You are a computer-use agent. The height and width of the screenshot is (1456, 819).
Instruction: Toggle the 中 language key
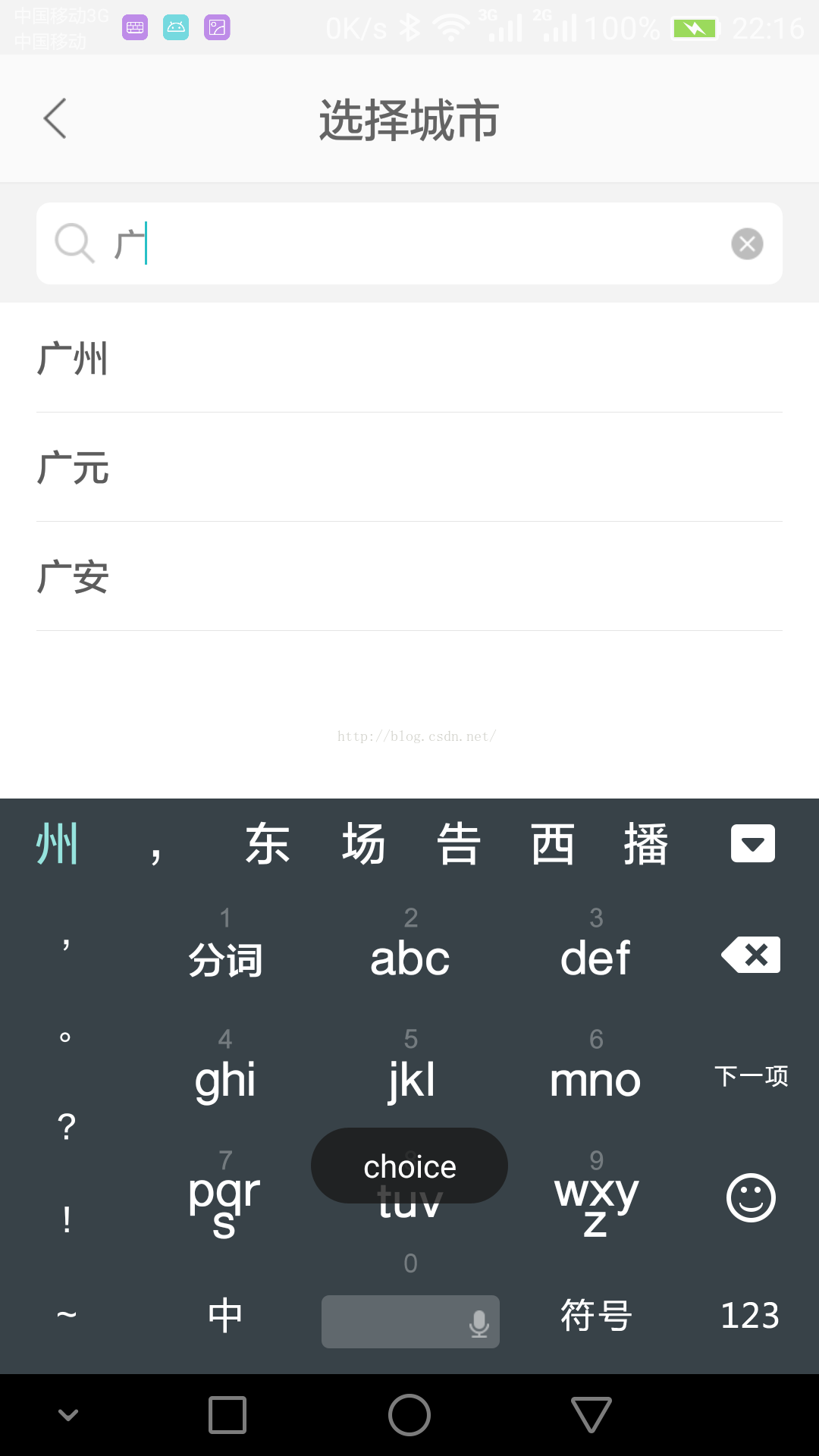(225, 1316)
